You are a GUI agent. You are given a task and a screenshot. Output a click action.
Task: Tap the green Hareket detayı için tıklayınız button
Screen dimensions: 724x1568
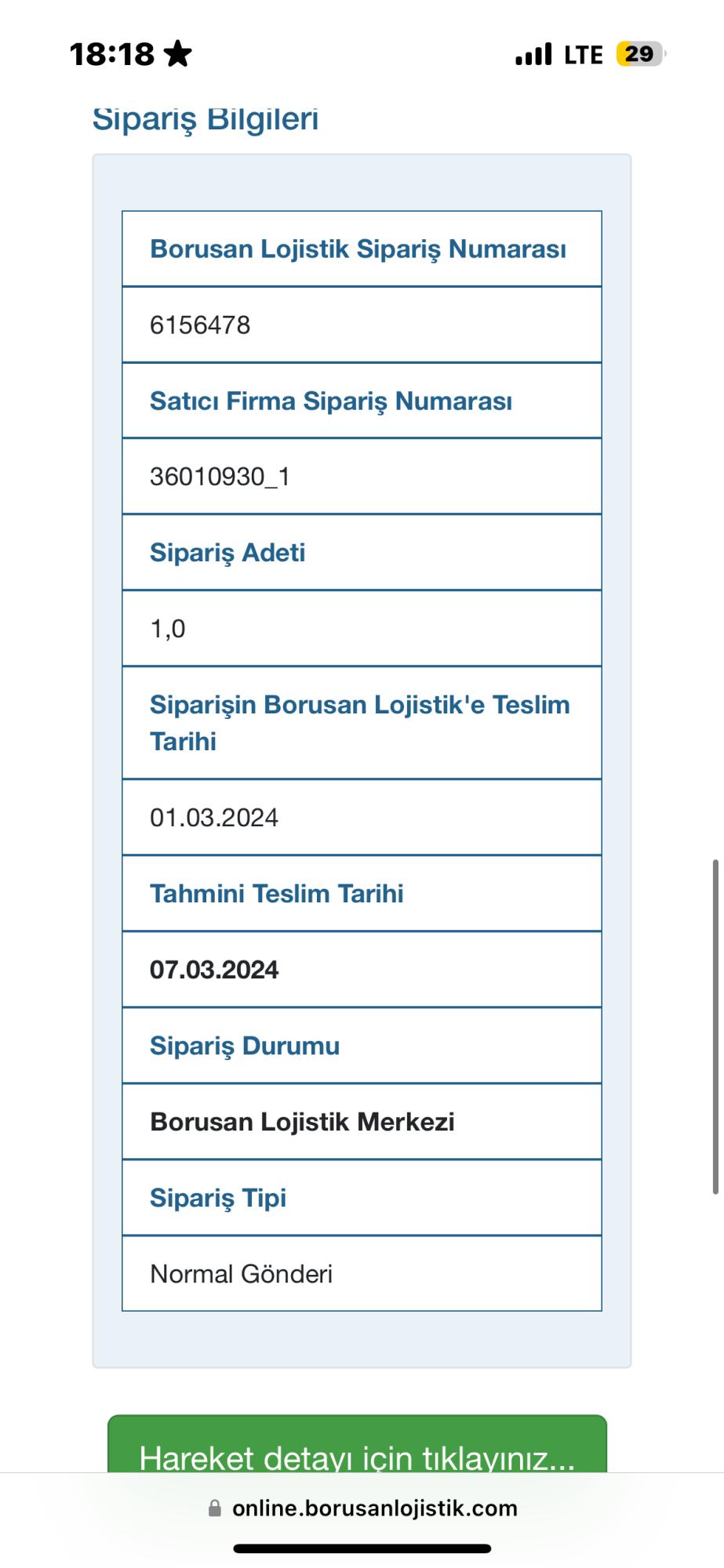pyautogui.click(x=357, y=1444)
